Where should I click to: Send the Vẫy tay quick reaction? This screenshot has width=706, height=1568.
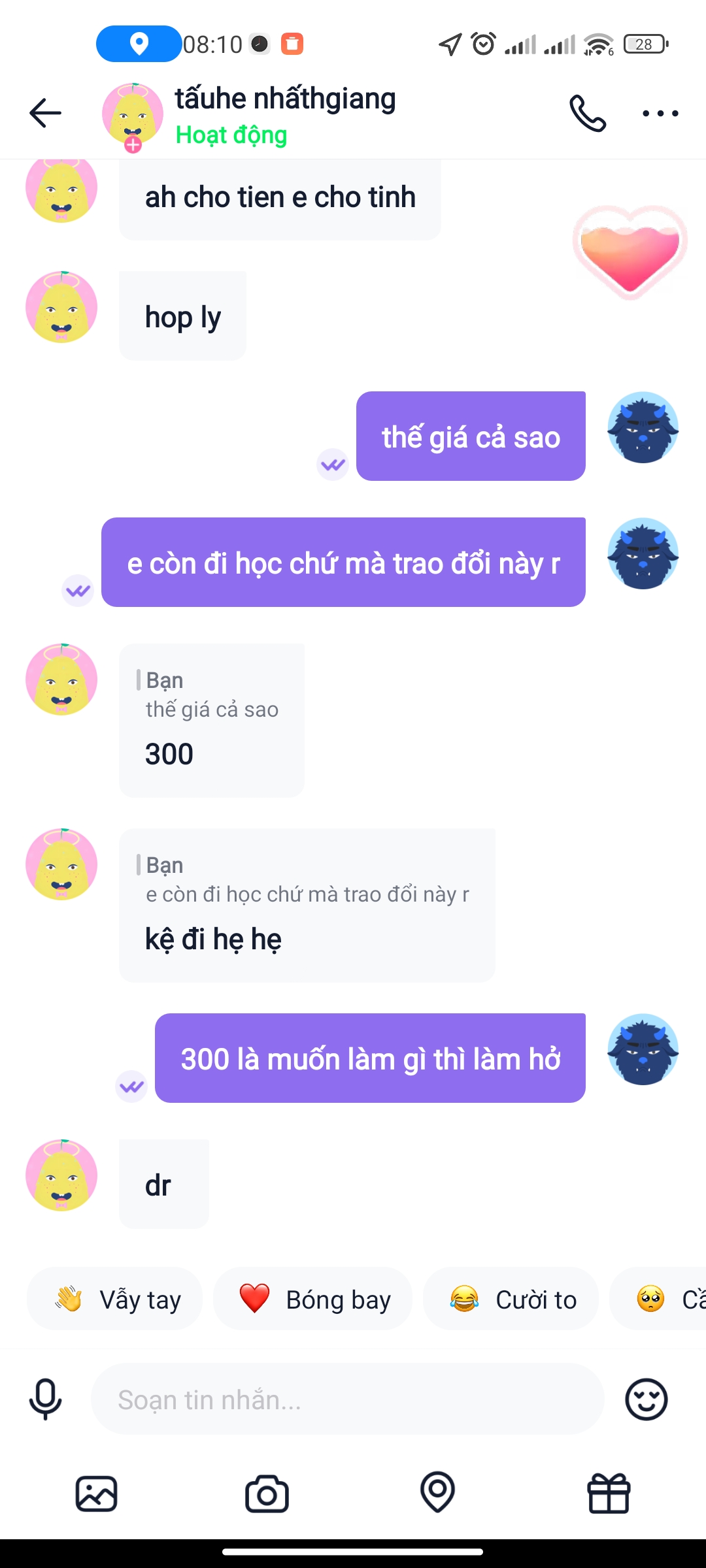click(x=114, y=1299)
